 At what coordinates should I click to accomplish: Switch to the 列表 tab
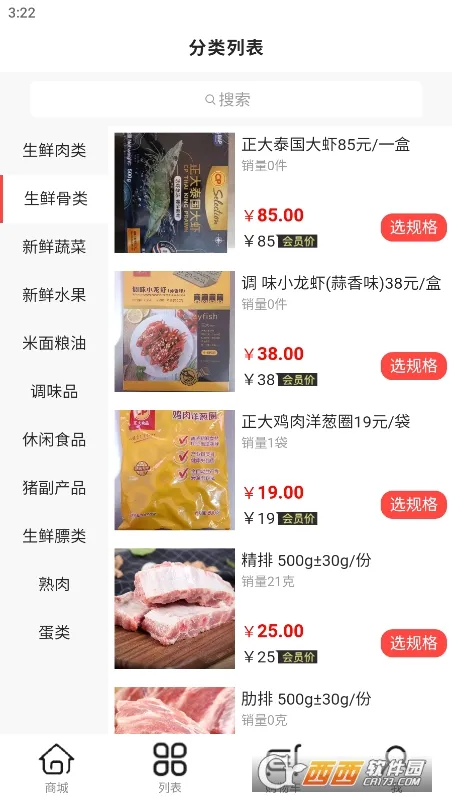click(x=170, y=768)
